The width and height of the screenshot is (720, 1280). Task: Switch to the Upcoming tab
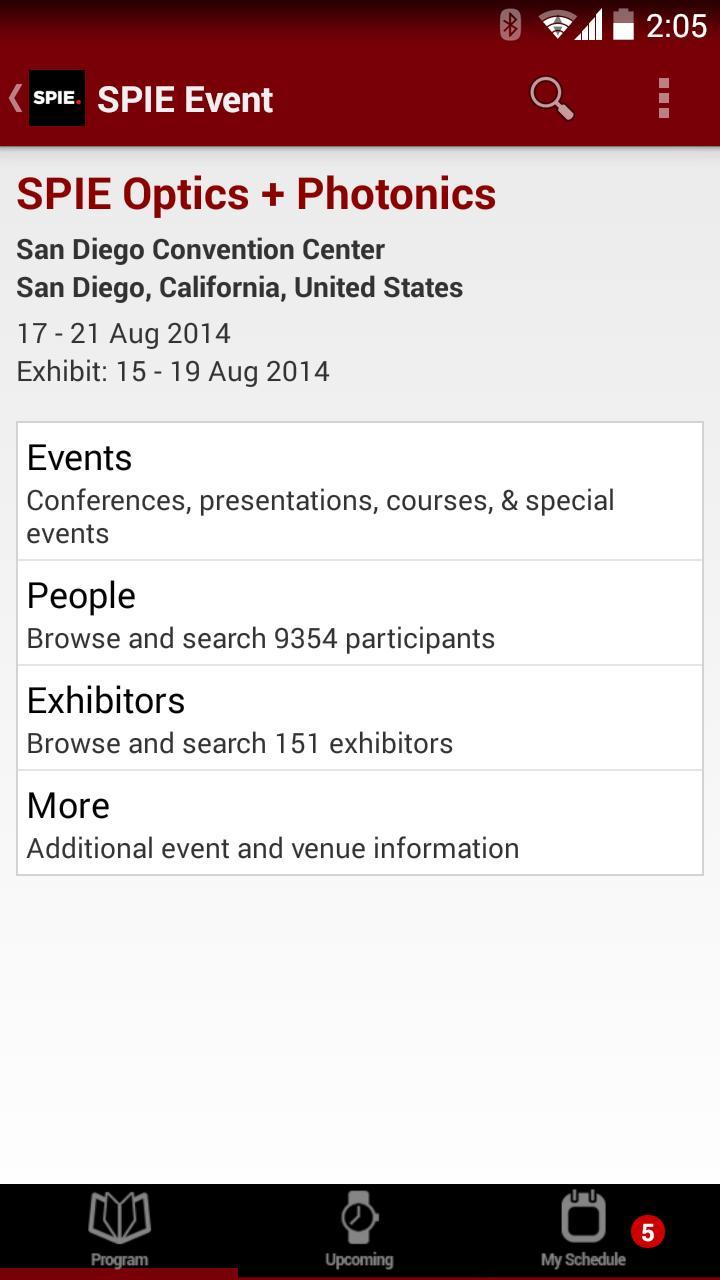[x=359, y=1230]
